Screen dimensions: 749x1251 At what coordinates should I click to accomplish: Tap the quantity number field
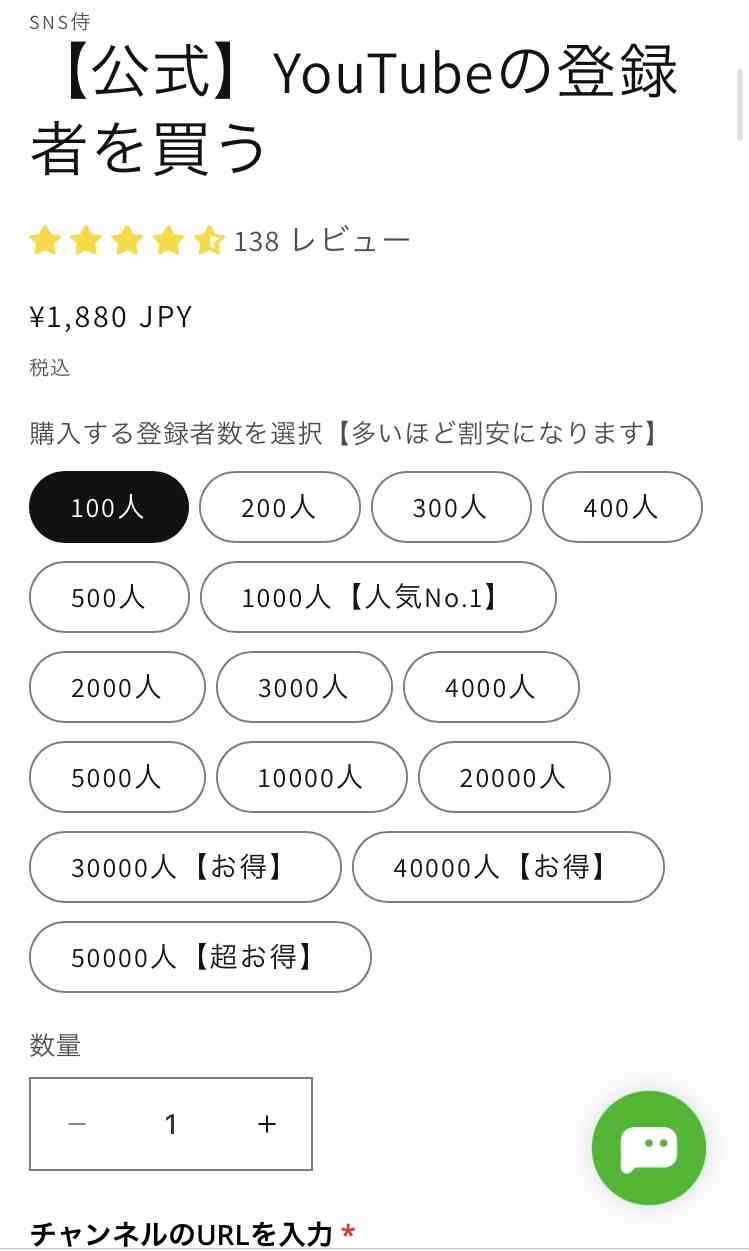tap(171, 1124)
